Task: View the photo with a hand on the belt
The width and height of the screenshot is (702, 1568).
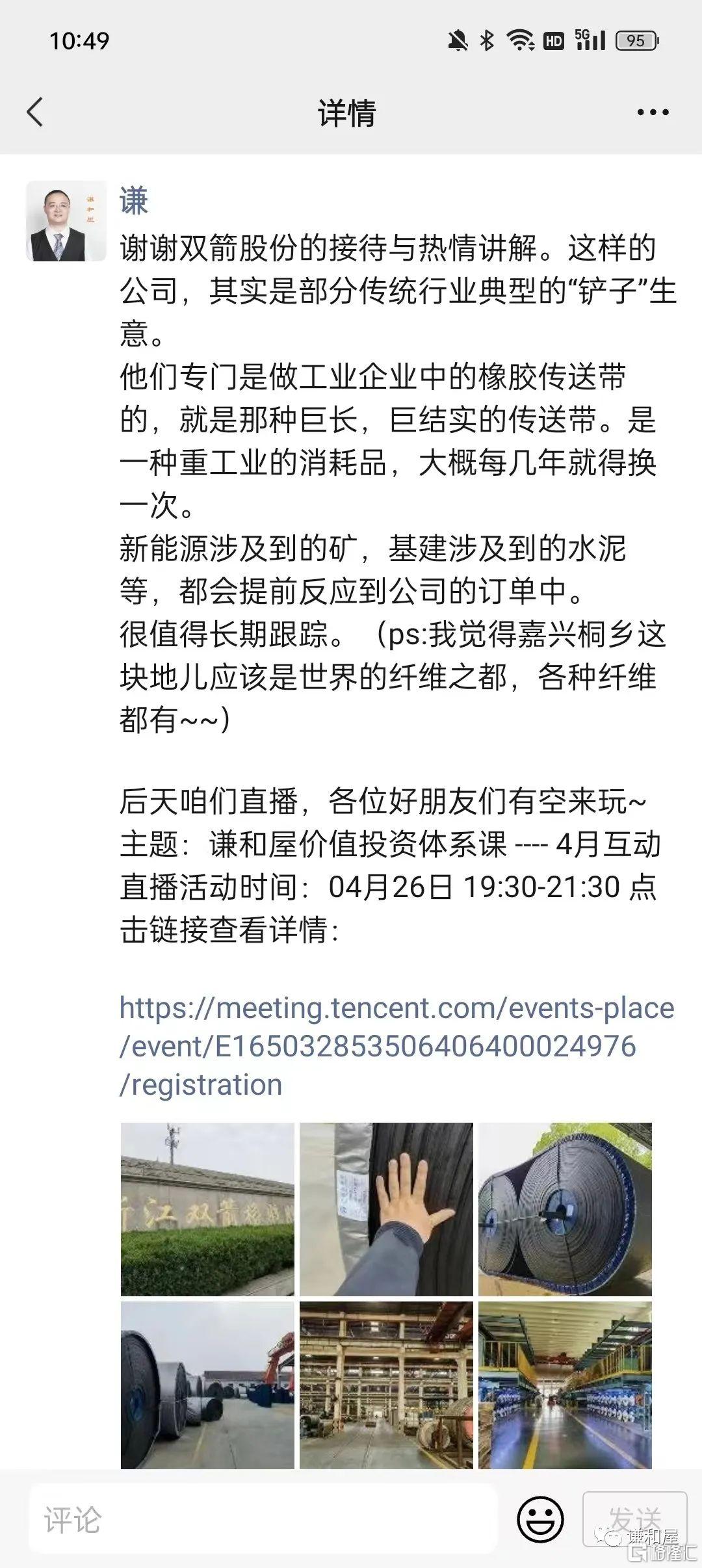Action: [x=386, y=1209]
